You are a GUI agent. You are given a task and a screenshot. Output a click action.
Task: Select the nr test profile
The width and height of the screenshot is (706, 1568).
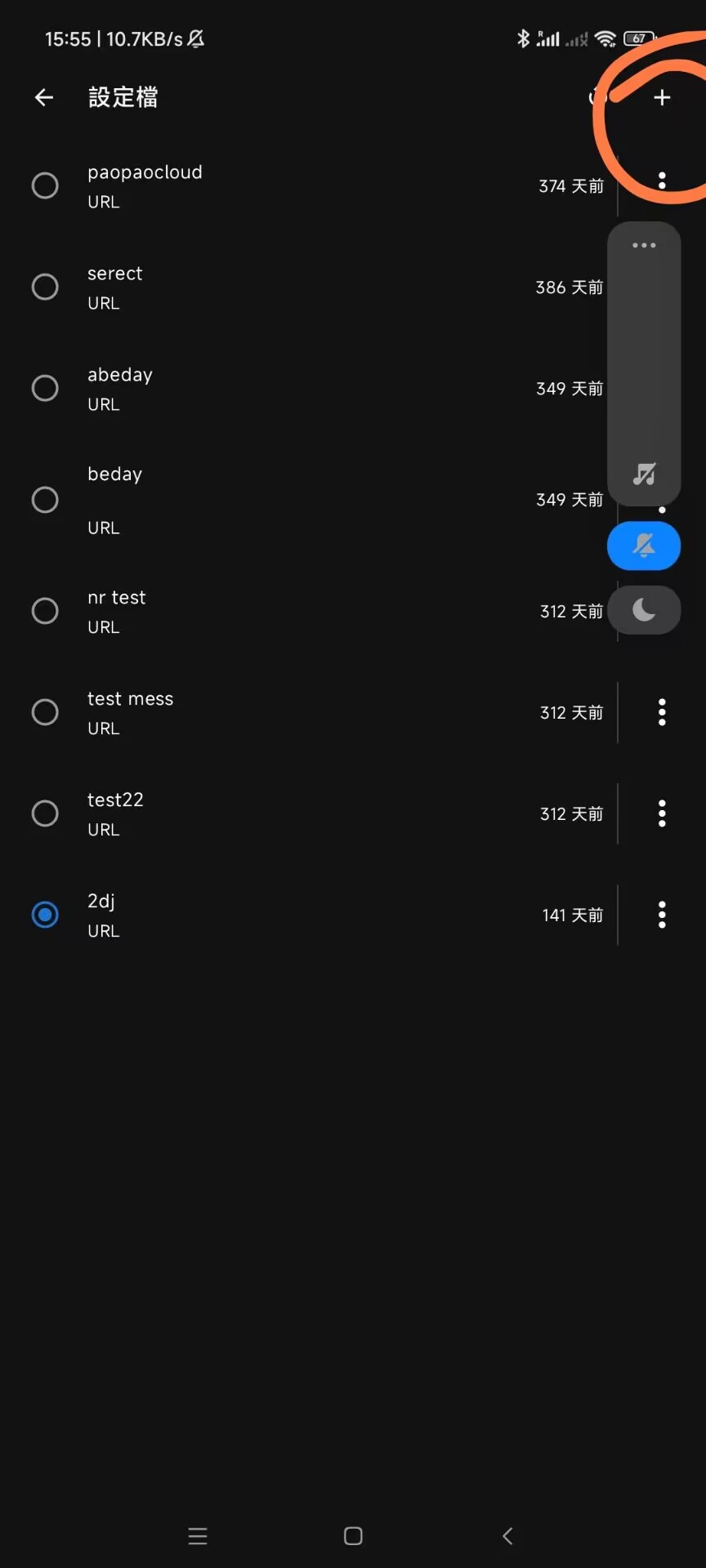click(x=45, y=611)
